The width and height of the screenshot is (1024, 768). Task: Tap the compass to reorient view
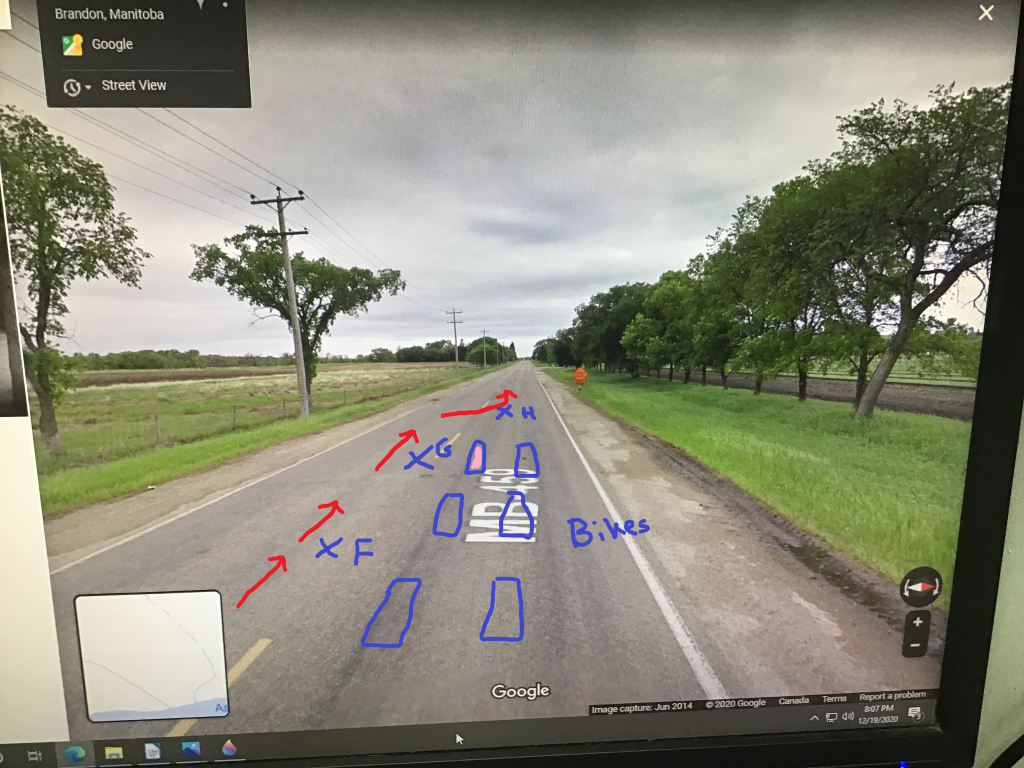pyautogui.click(x=921, y=587)
